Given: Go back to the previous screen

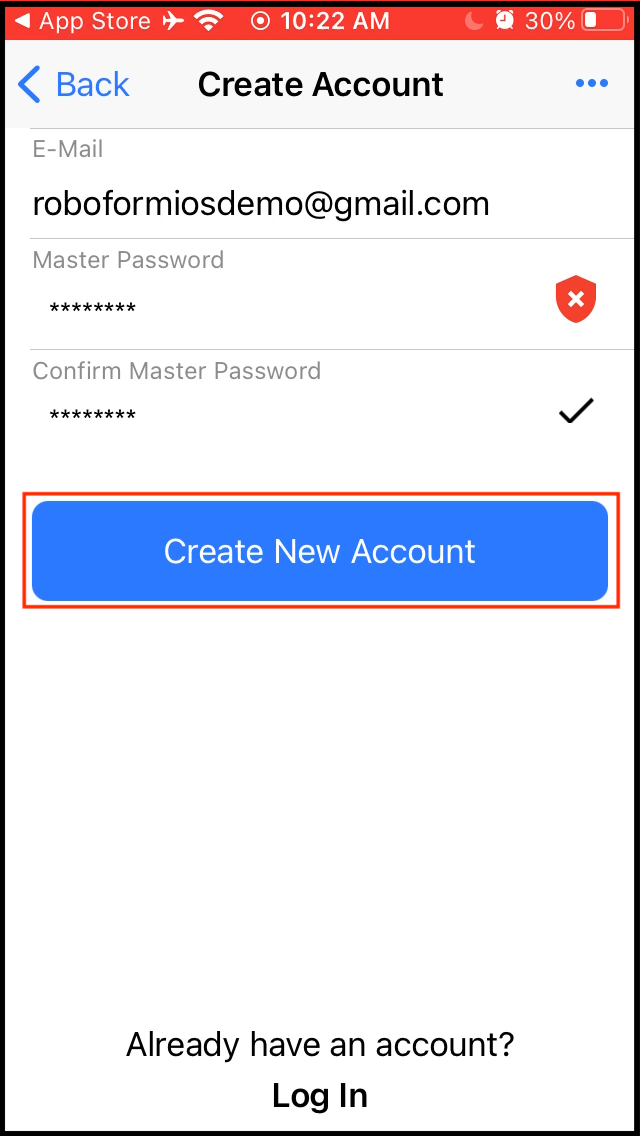Looking at the screenshot, I should 74,84.
